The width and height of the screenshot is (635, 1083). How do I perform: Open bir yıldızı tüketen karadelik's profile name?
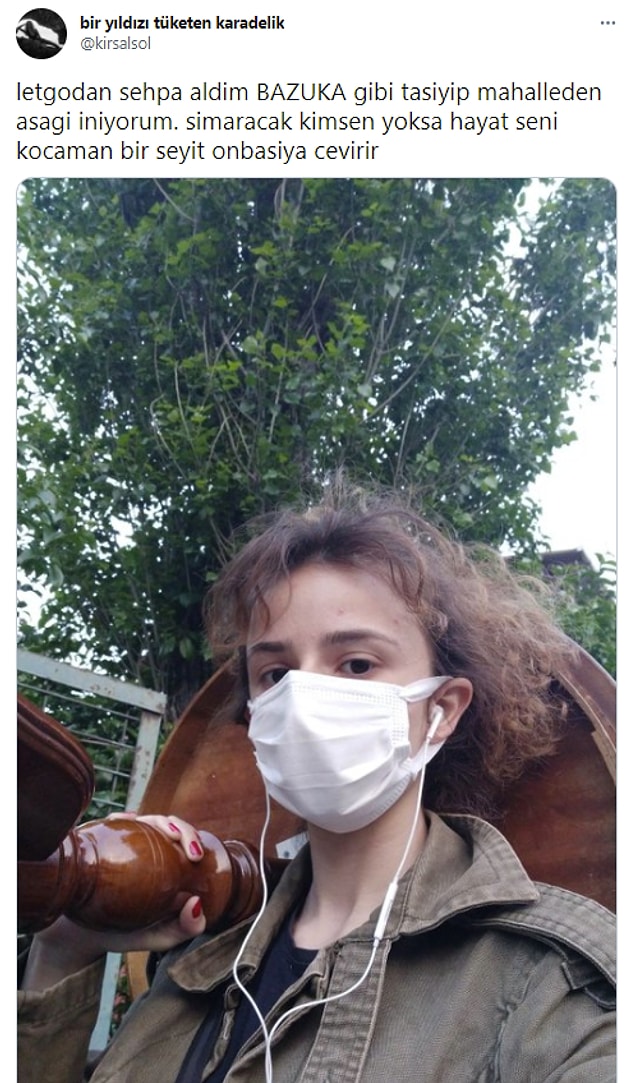click(182, 23)
